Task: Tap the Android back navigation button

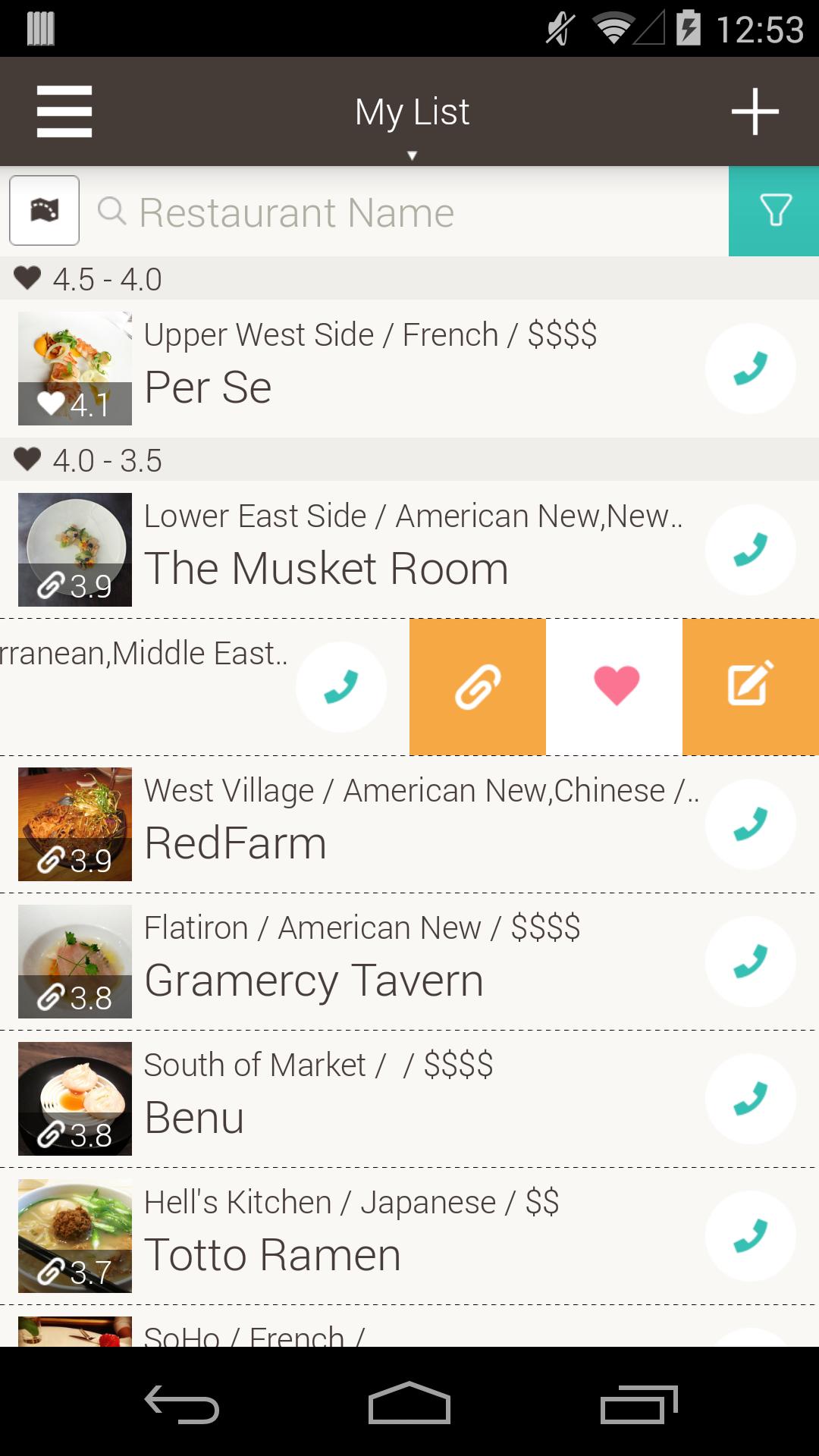Action: (180, 1400)
